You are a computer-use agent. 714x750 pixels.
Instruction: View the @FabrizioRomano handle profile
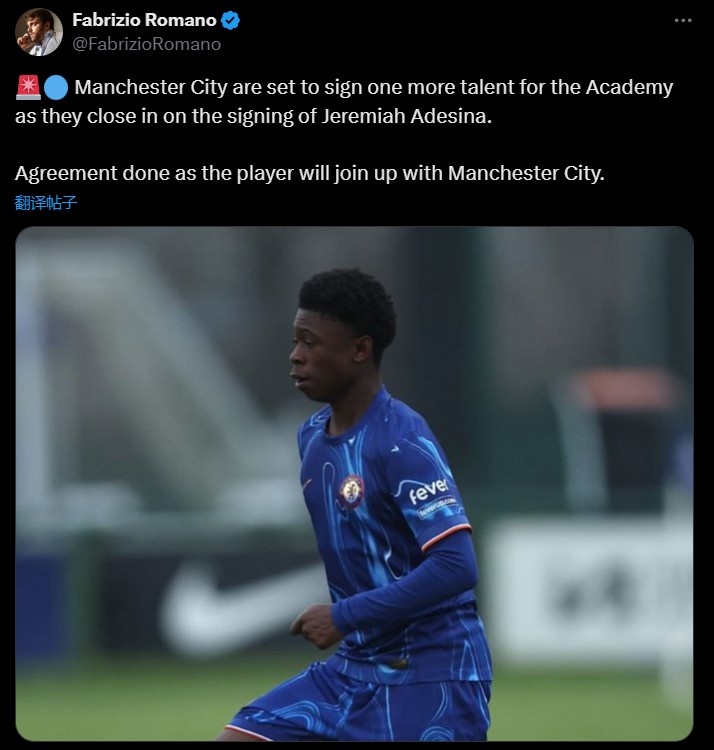(x=147, y=44)
